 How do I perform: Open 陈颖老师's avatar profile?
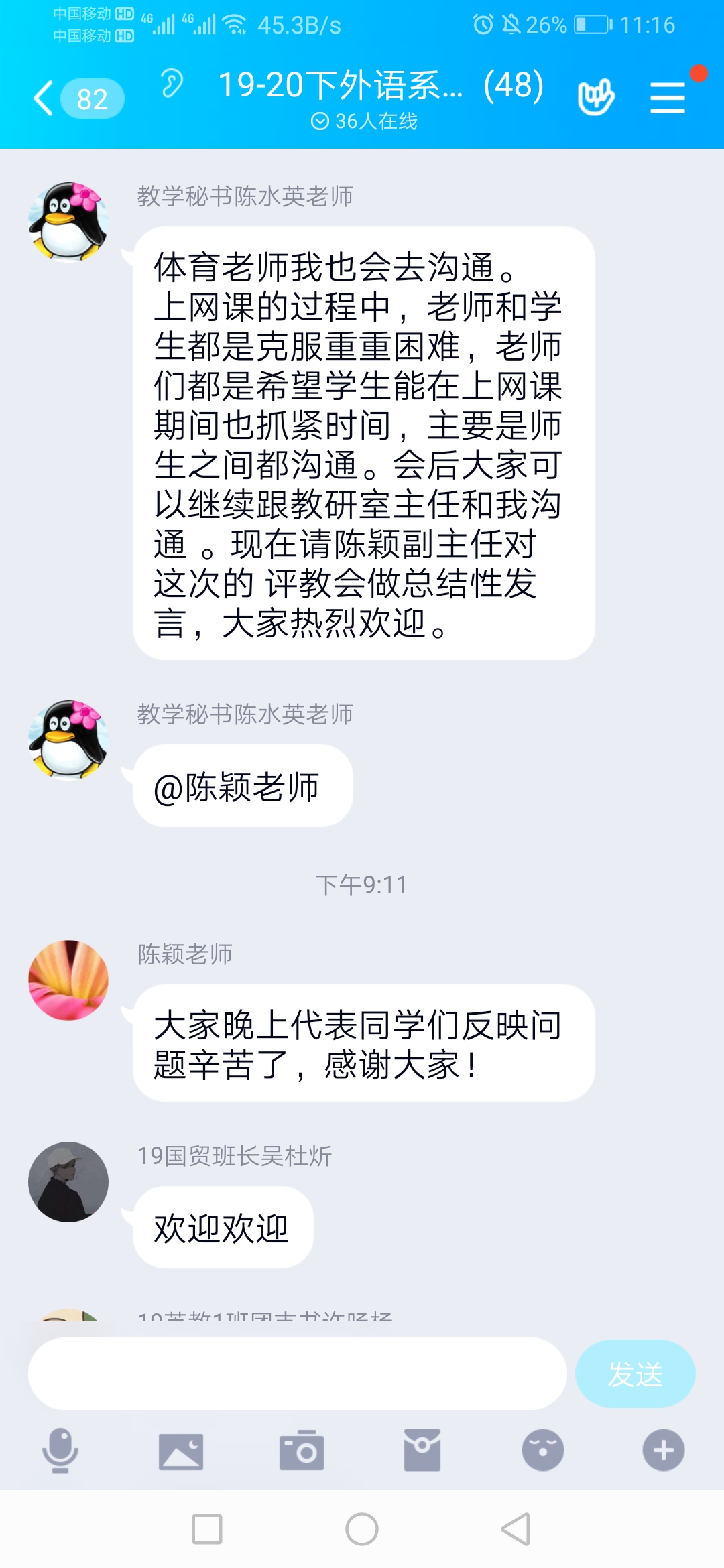pyautogui.click(x=68, y=980)
